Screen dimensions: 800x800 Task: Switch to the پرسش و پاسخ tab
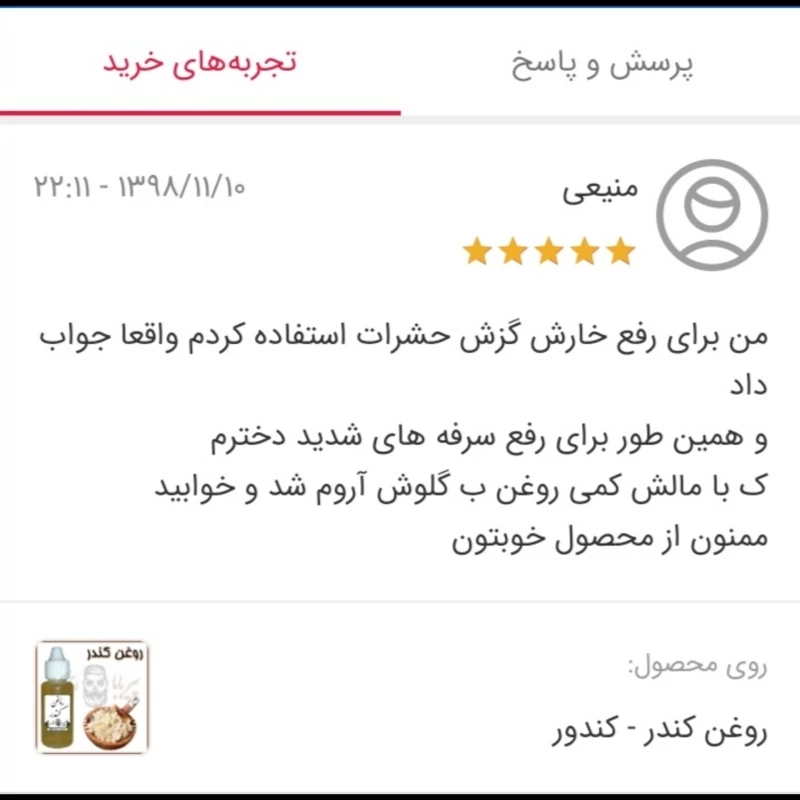coord(603,65)
